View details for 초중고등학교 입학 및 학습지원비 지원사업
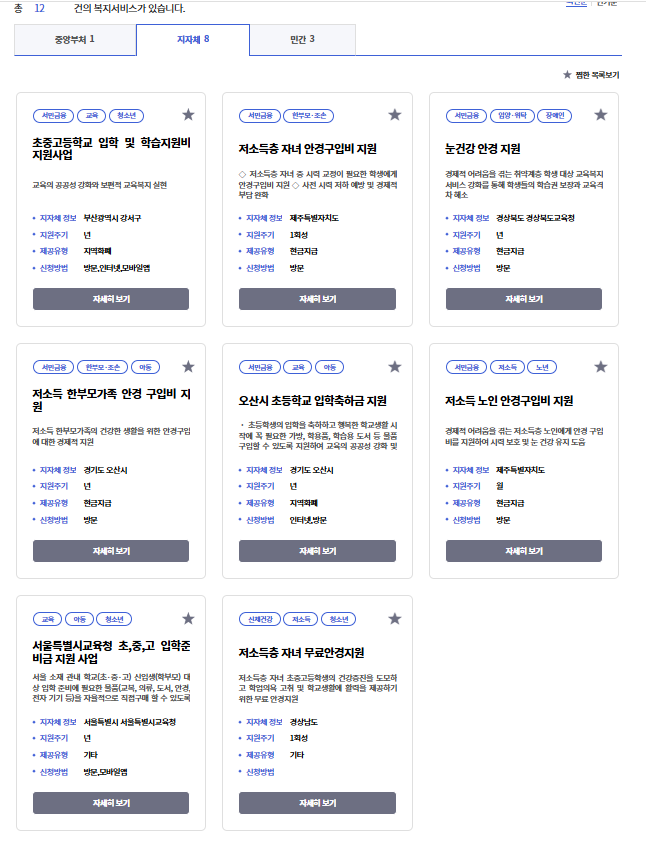This screenshot has width=646, height=841. tap(111, 299)
